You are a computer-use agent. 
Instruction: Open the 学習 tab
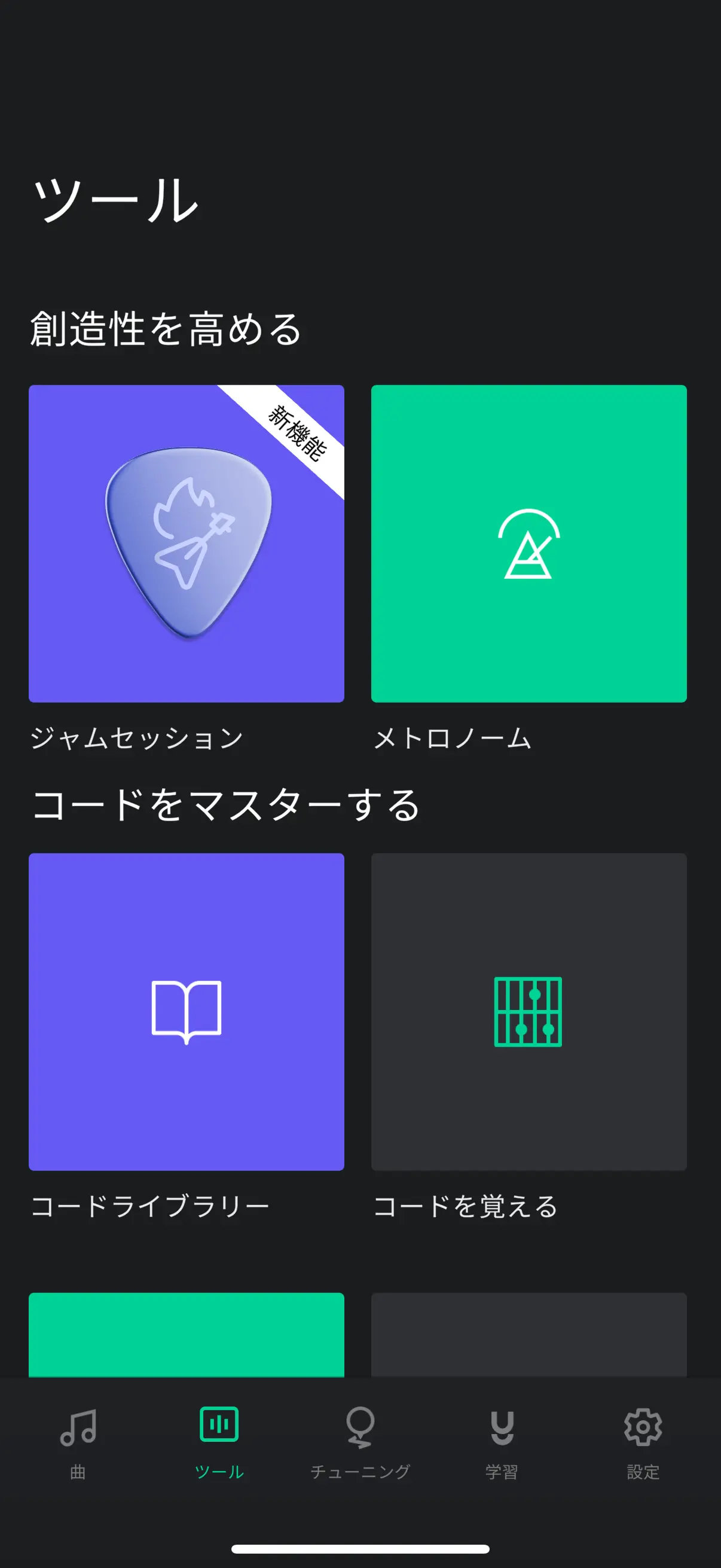pos(502,1441)
